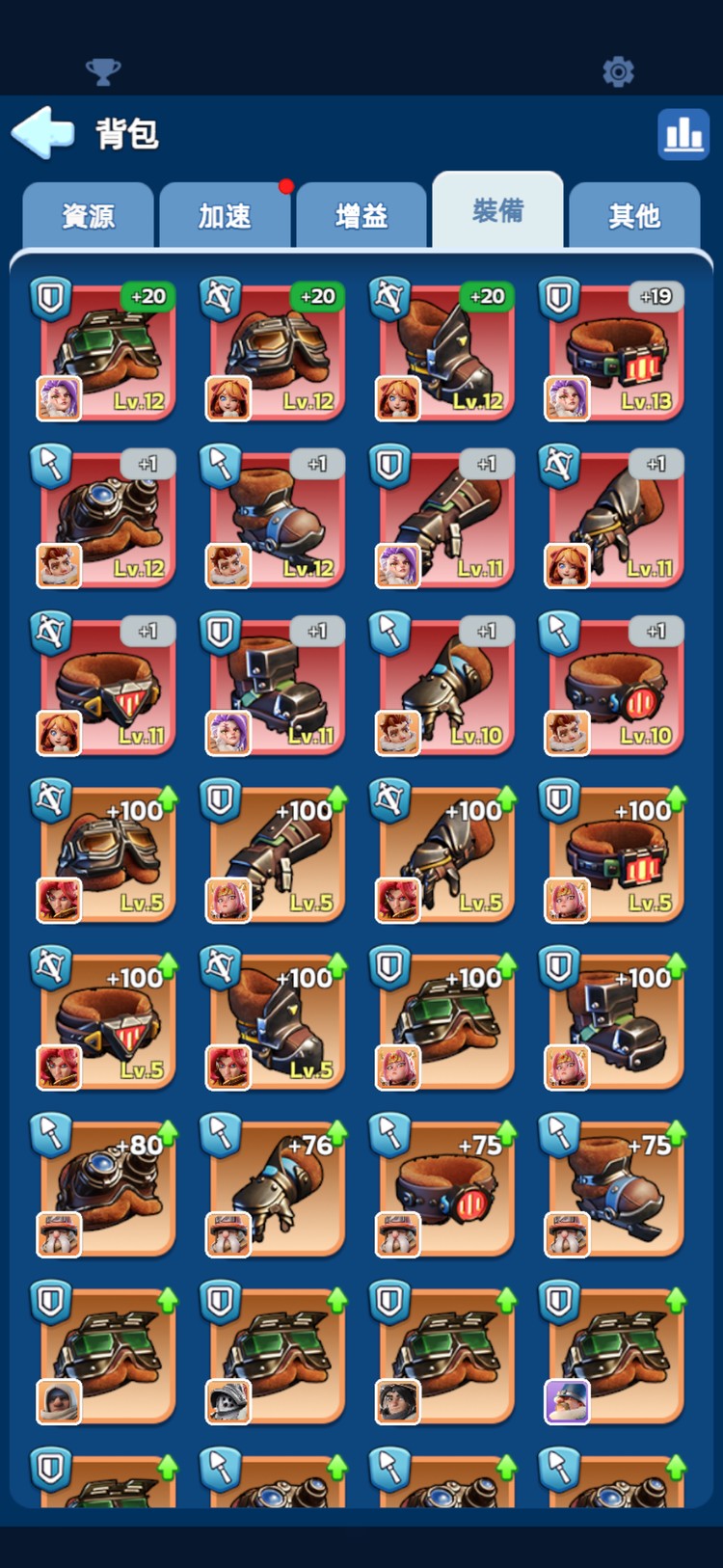Viewport: 723px width, 1568px height.
Task: Switch to the 加速 tab
Action: pos(225,215)
